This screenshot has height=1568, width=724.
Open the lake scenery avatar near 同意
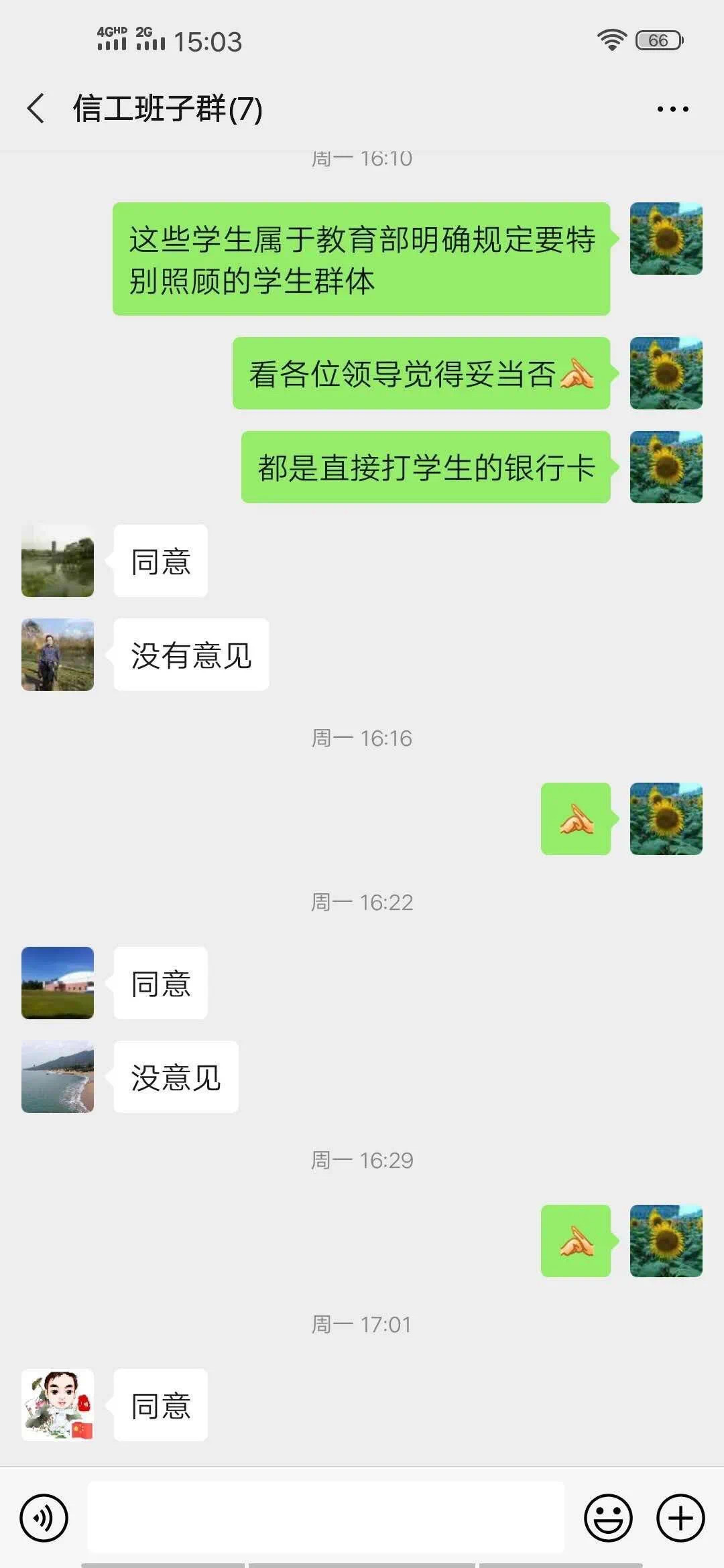[x=57, y=561]
